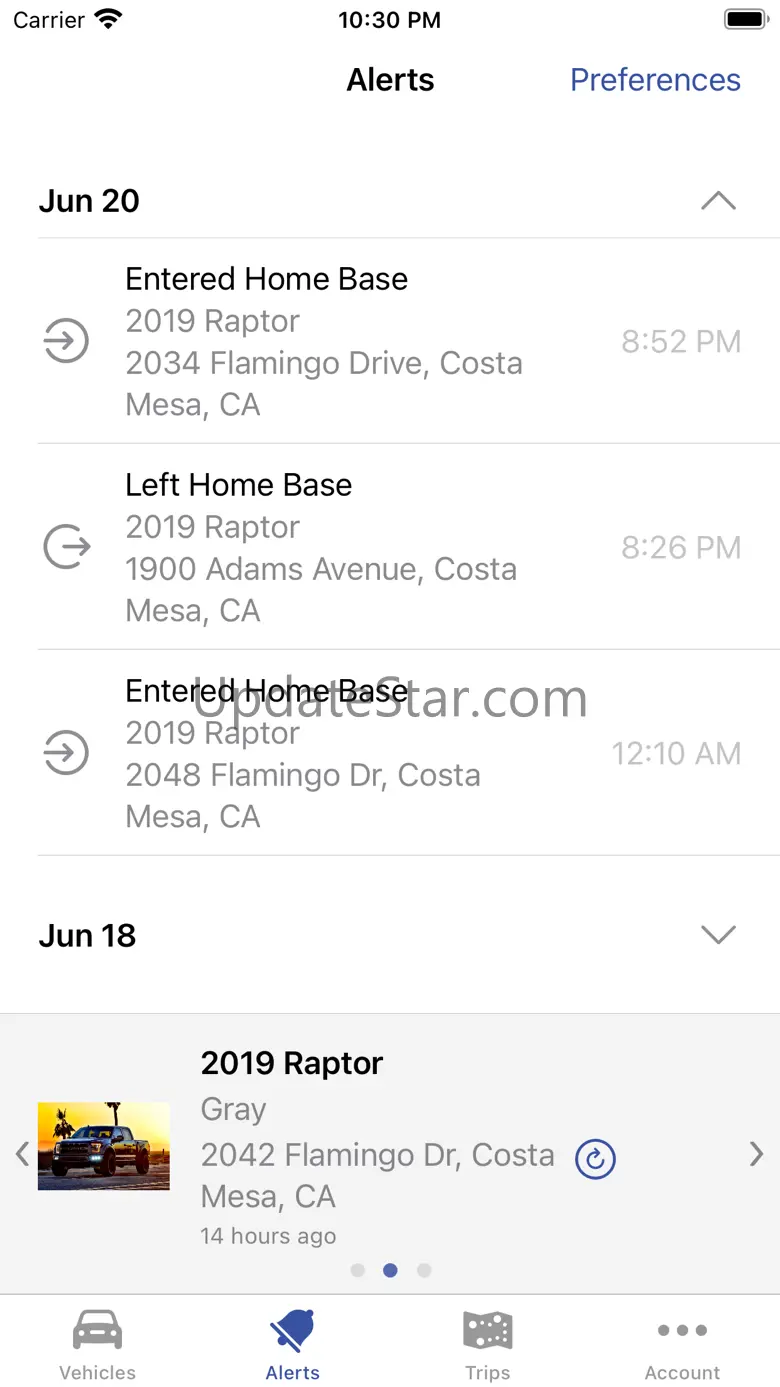Open the Account tab
Screen dimensions: 780x1387
point(682,1345)
